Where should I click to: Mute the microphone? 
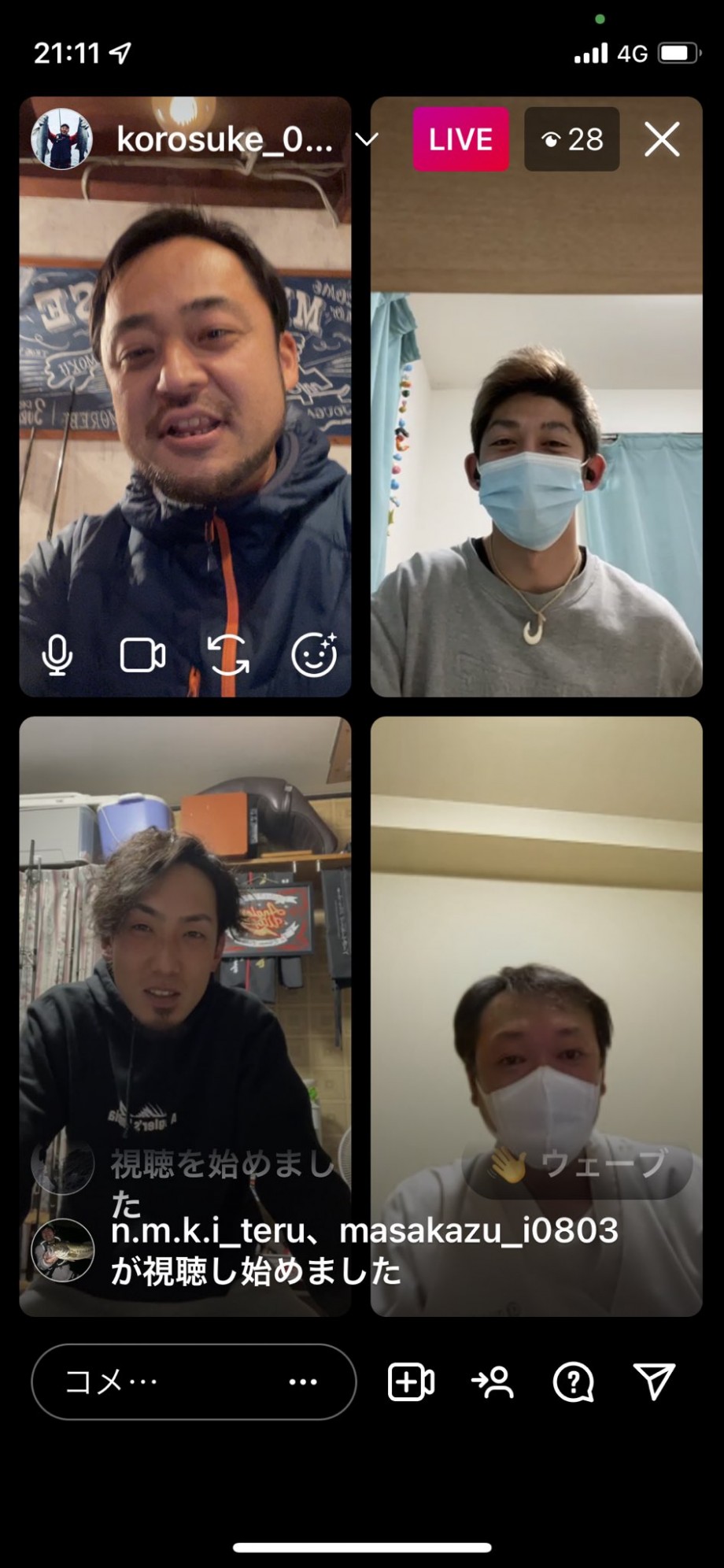tap(57, 655)
